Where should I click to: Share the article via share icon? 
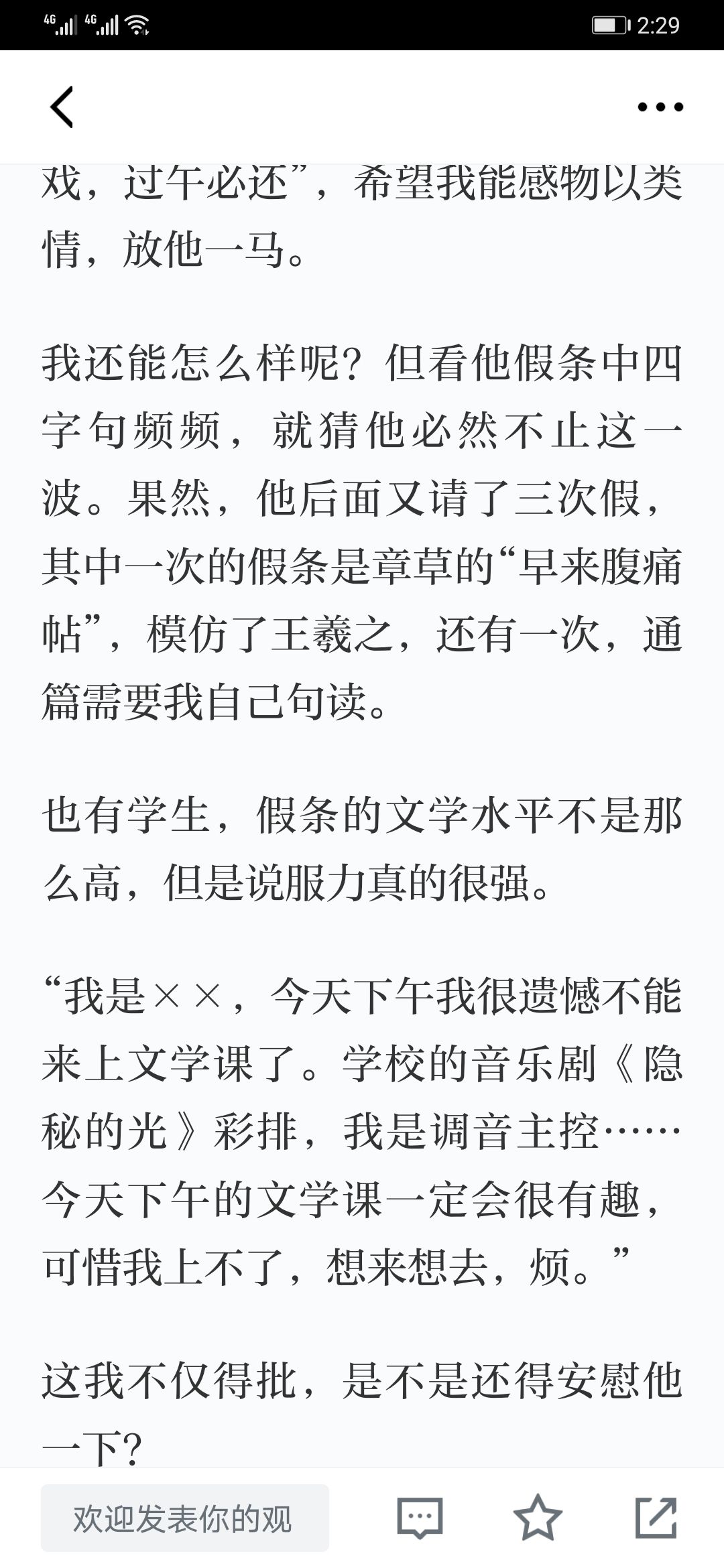click(656, 1518)
